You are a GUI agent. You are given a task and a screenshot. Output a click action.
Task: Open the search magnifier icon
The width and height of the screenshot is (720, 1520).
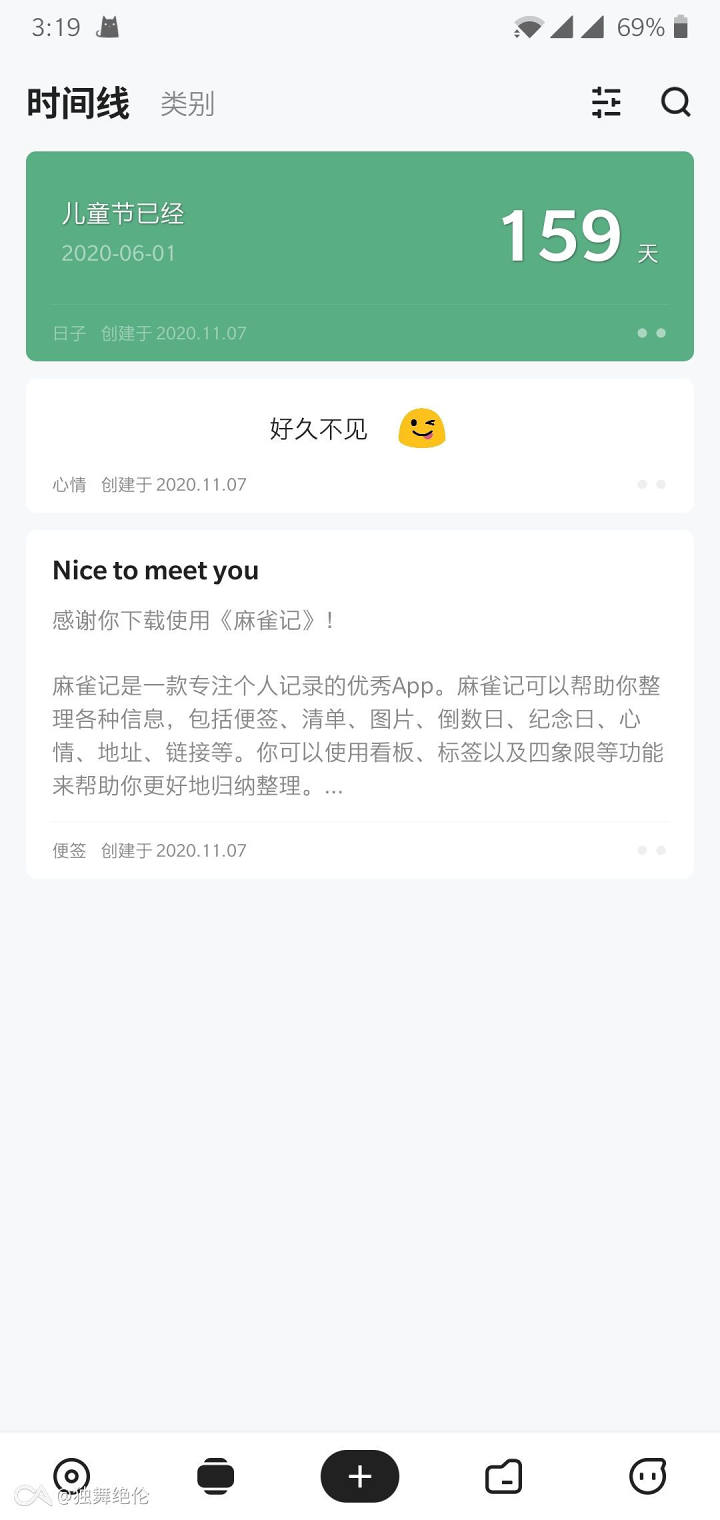point(676,102)
